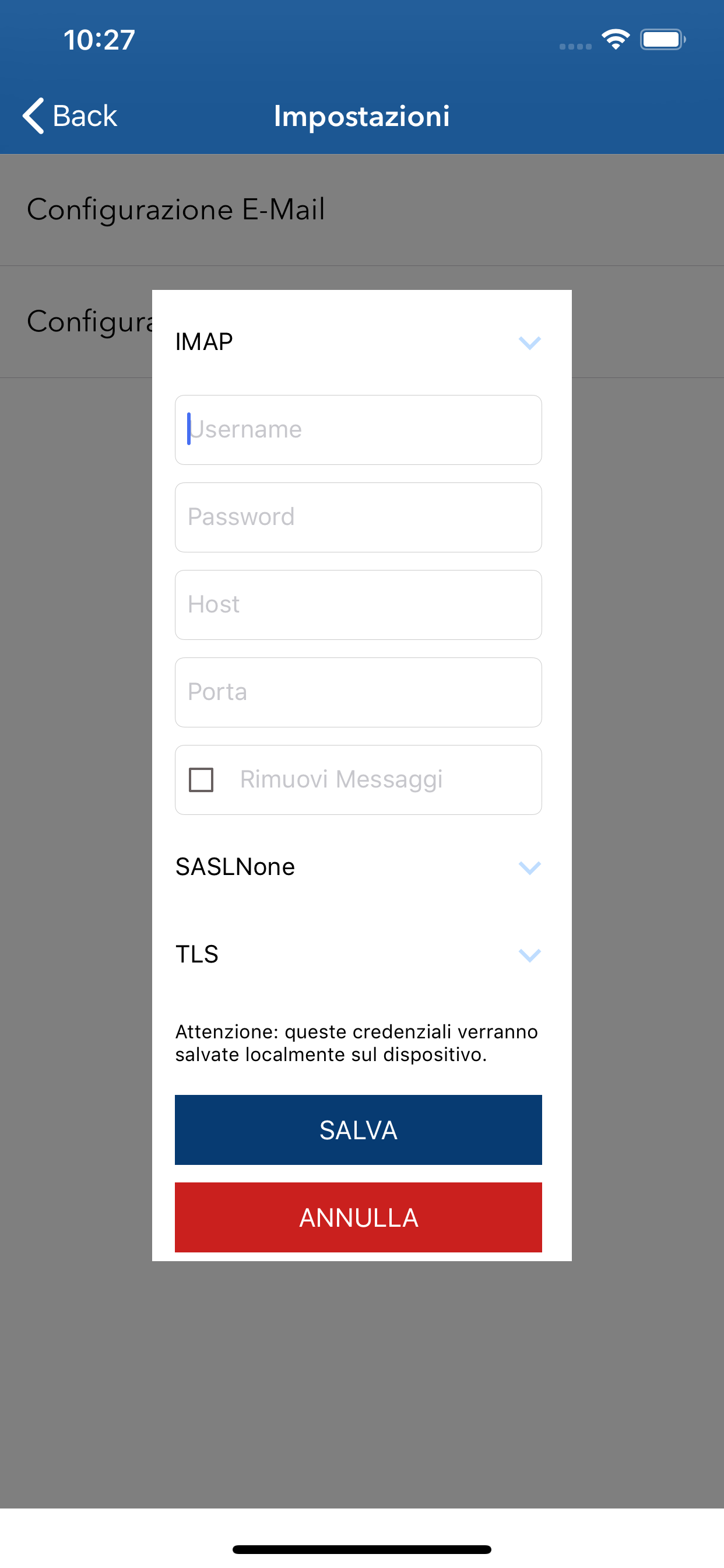Open the IMAP protocol dropdown

pyautogui.click(x=359, y=342)
